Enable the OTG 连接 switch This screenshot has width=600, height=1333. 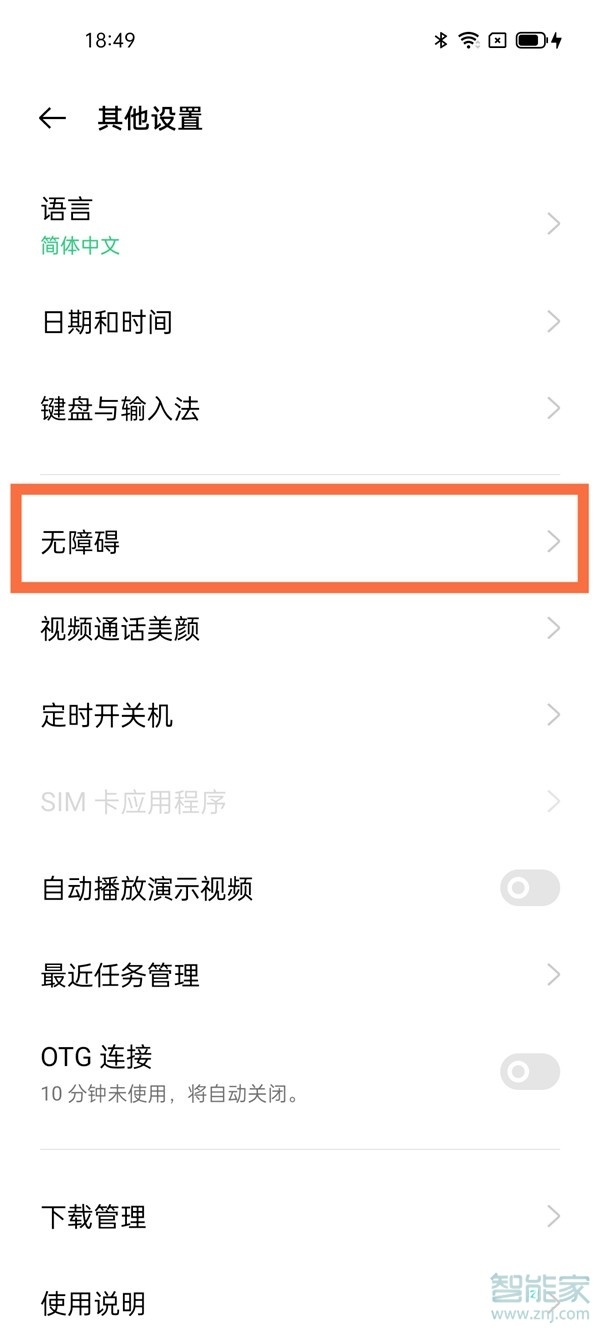(x=529, y=1072)
